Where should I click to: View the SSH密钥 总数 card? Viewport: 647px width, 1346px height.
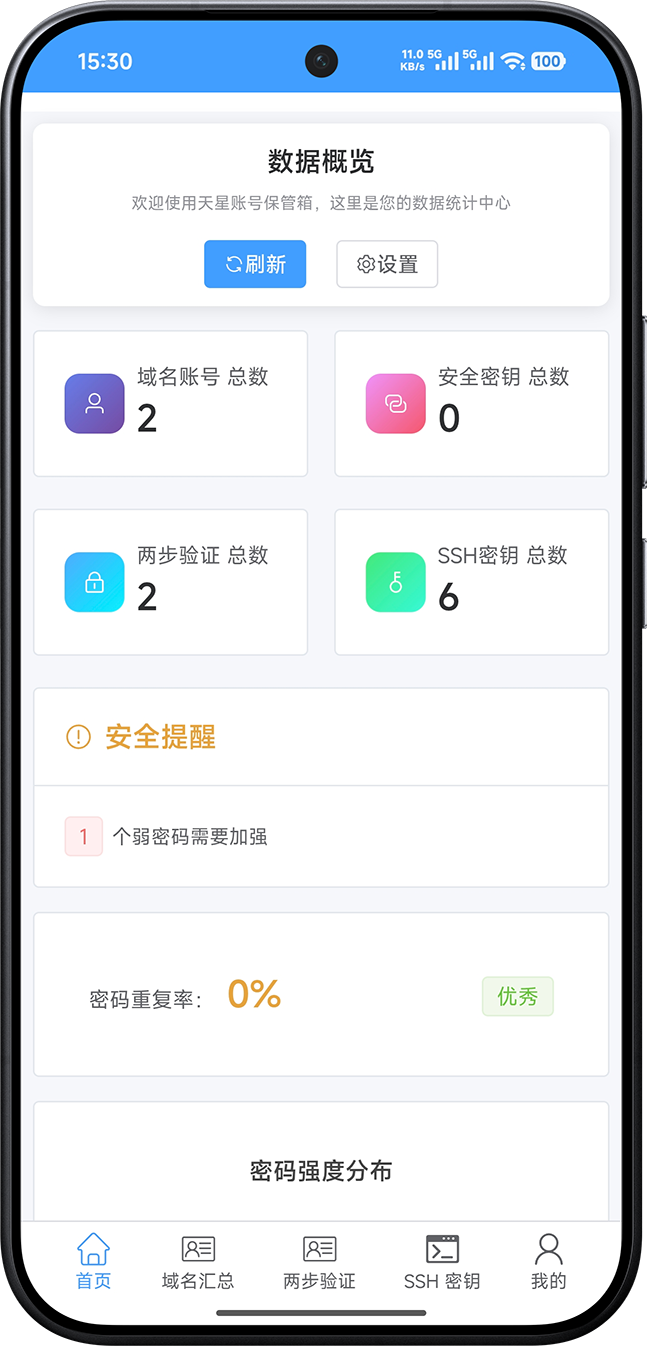(471, 582)
